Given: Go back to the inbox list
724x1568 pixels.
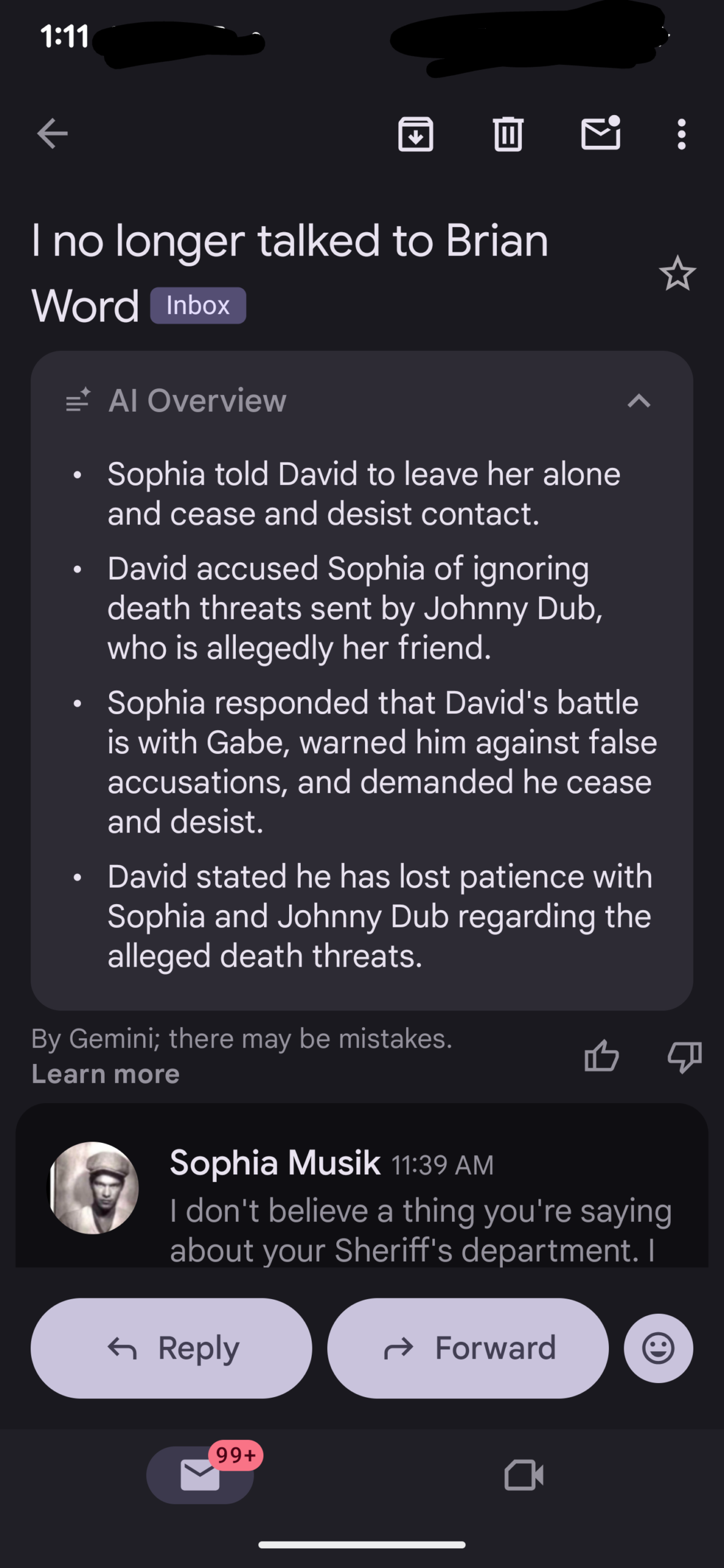Looking at the screenshot, I should (52, 134).
